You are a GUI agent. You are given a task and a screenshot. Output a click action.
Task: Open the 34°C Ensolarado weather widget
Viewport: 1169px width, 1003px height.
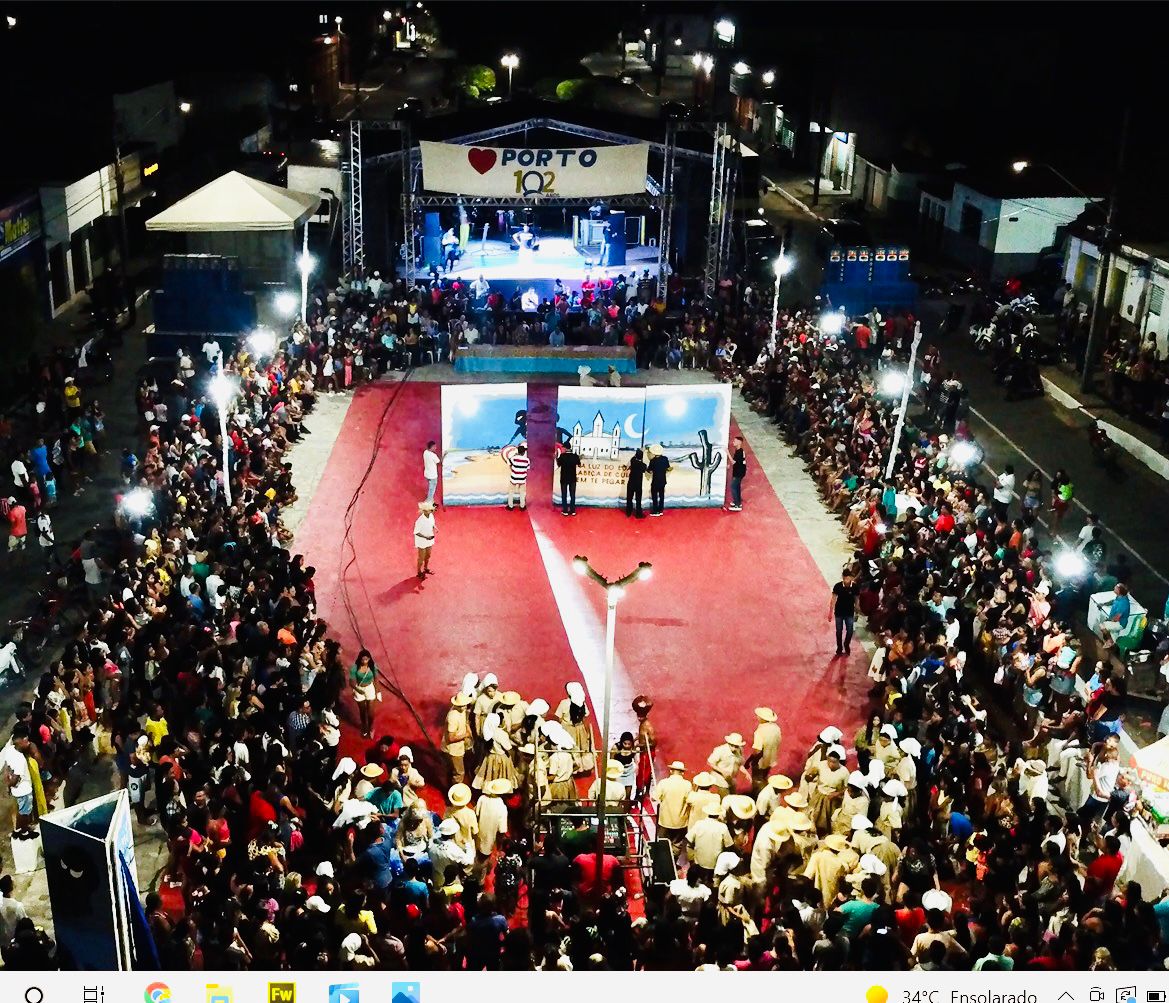coord(950,996)
